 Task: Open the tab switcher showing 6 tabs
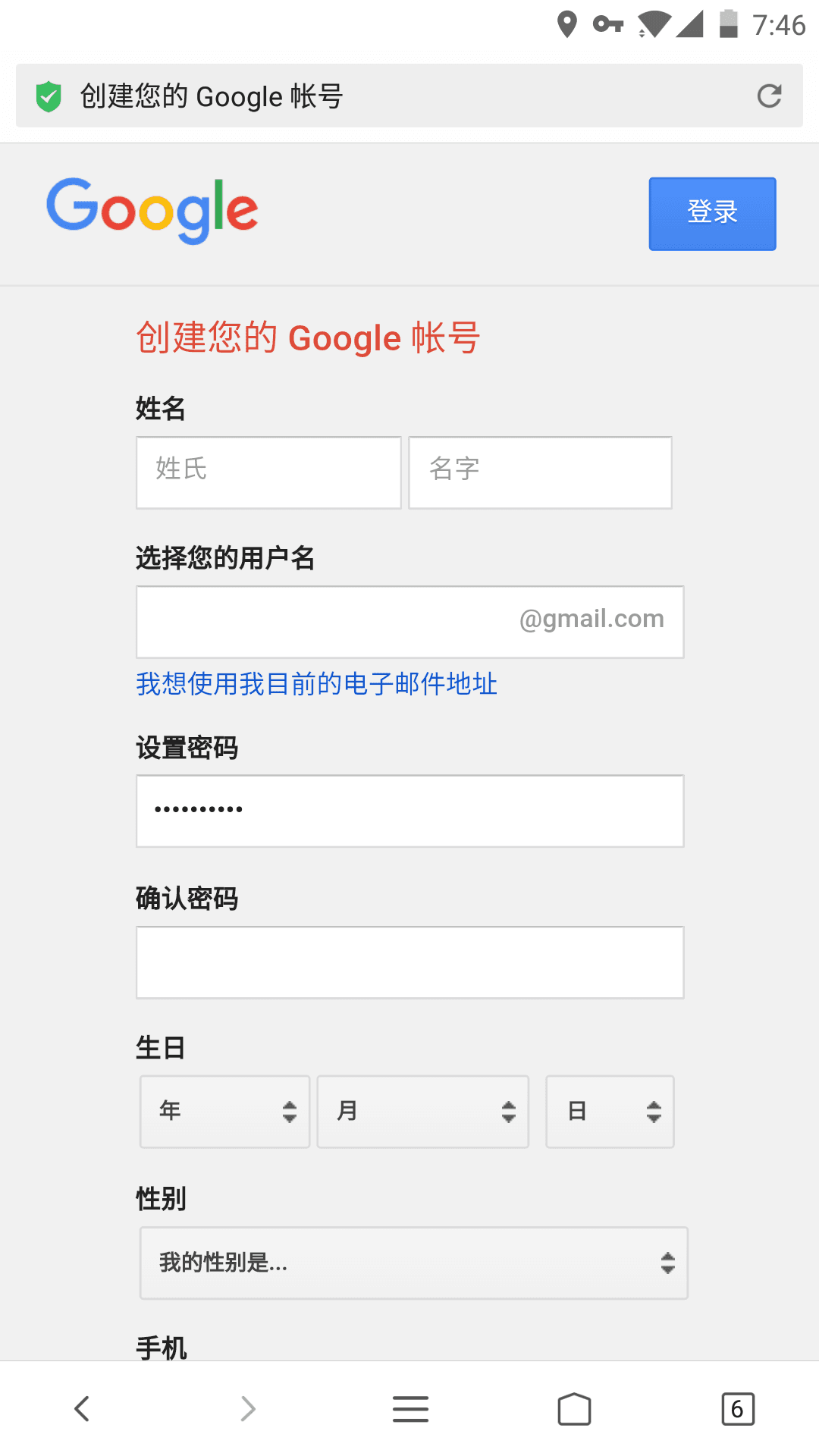click(x=737, y=1409)
